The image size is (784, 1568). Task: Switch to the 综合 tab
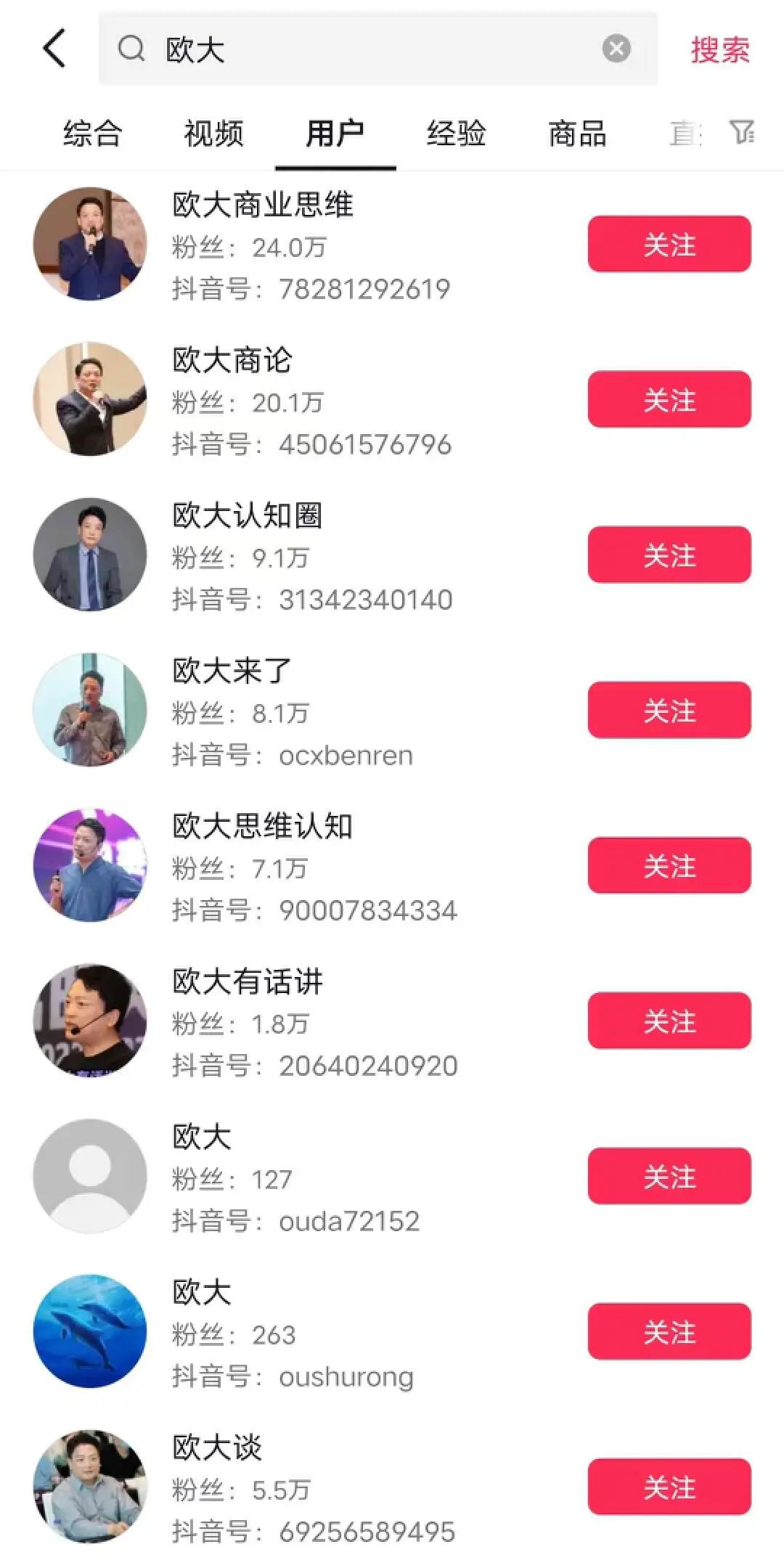click(92, 134)
